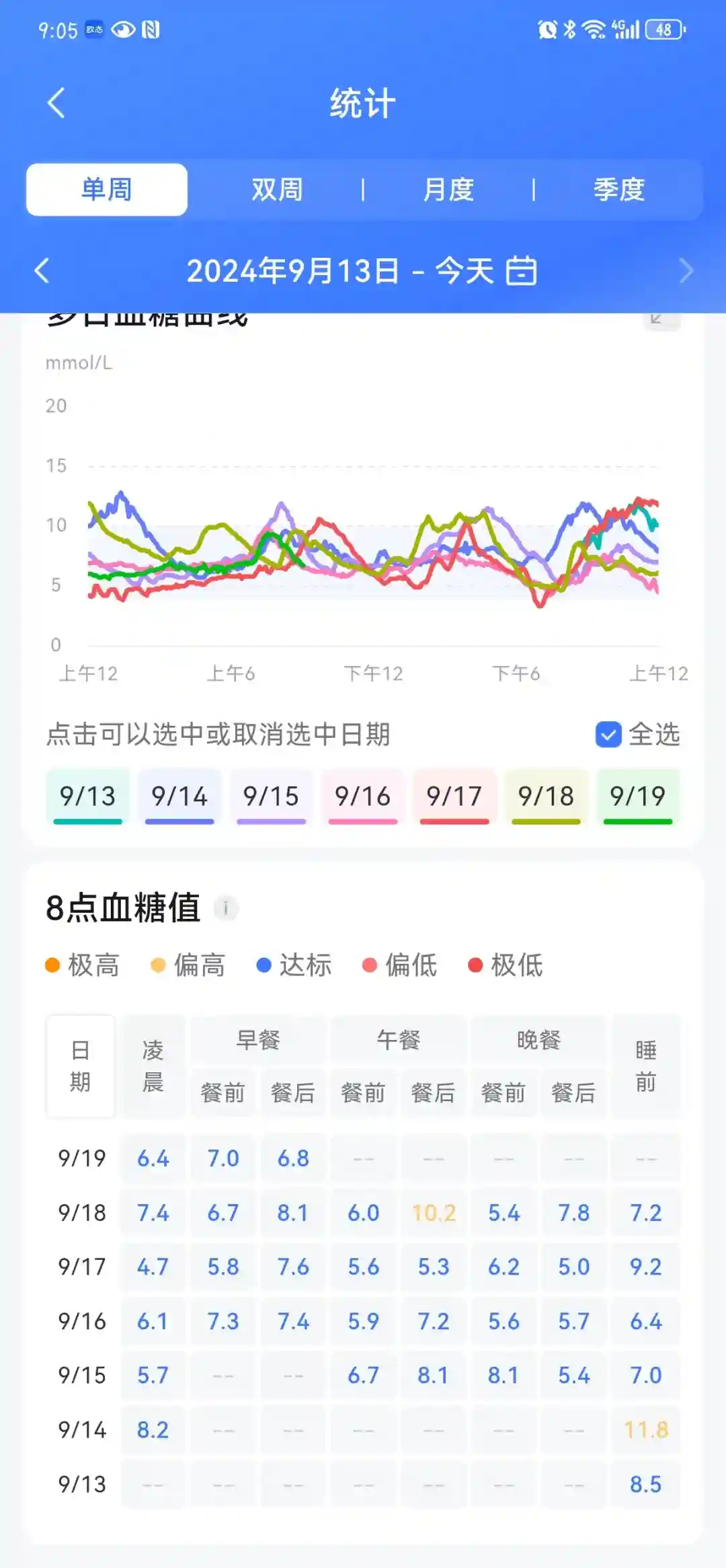The height and width of the screenshot is (1568, 726).
Task: Toggle the 9/15 date chip
Action: (271, 797)
